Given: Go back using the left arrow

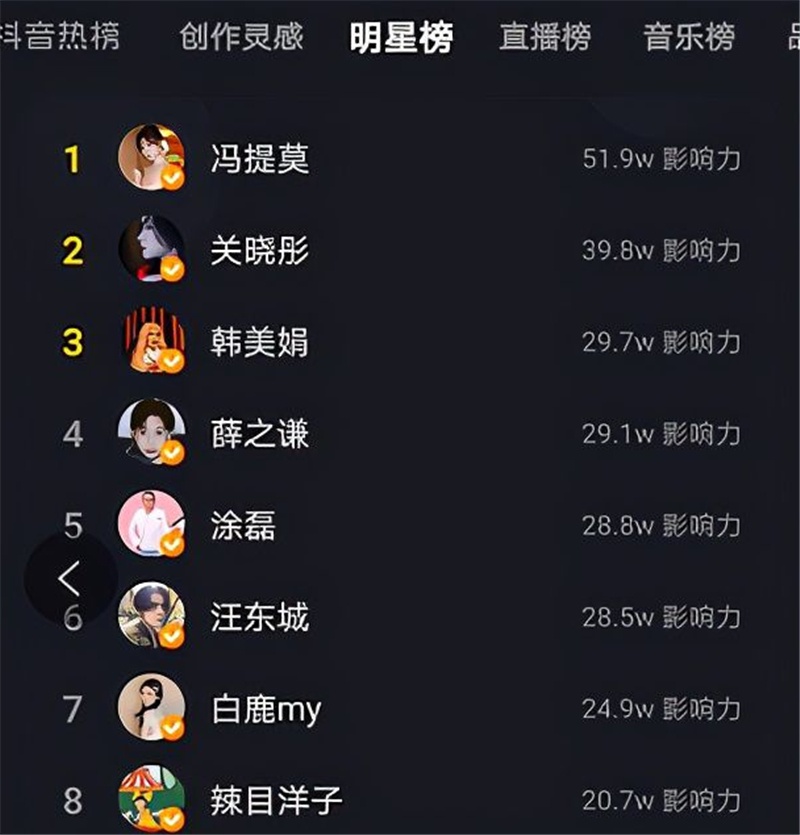Looking at the screenshot, I should [x=70, y=578].
